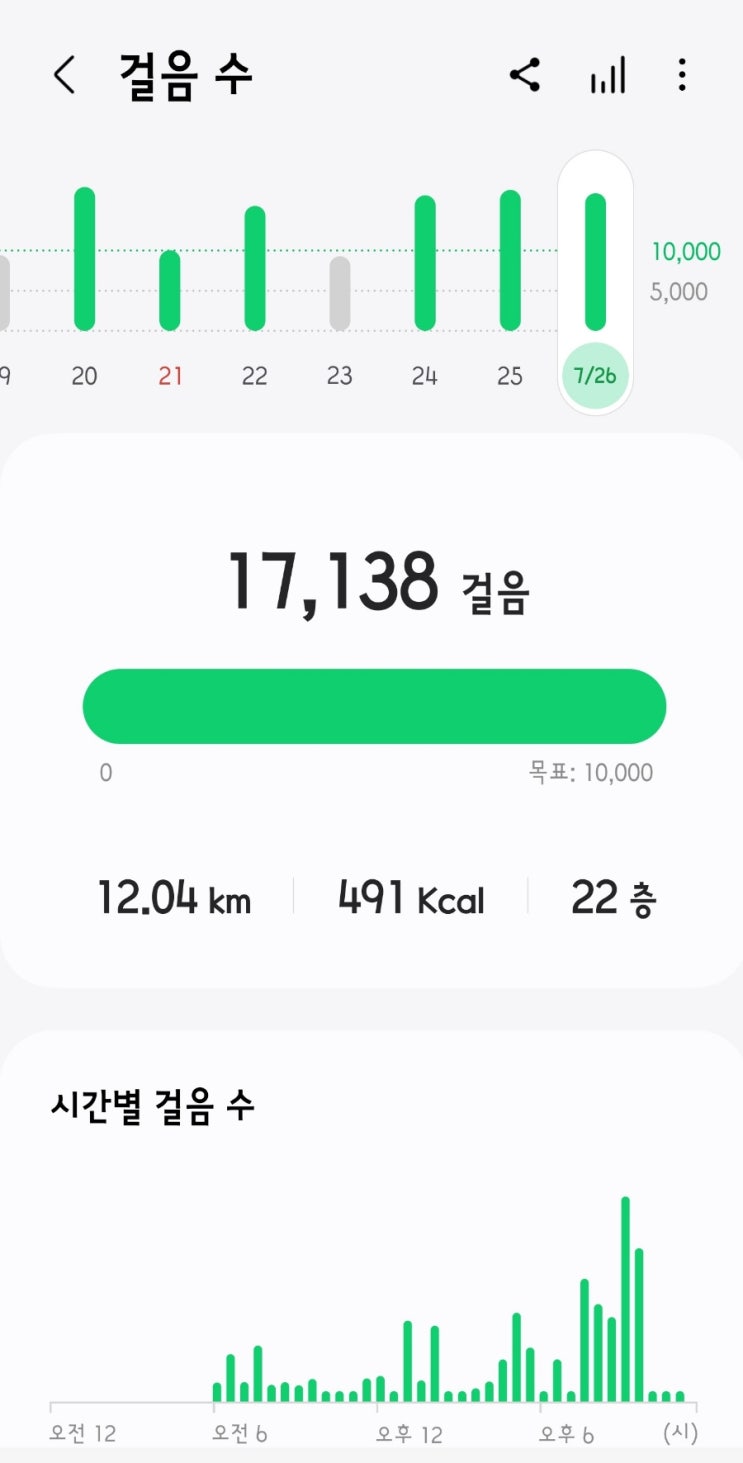The image size is (743, 1463).
Task: Tap the highlighted 7/26 day bar
Action: pyautogui.click(x=595, y=280)
